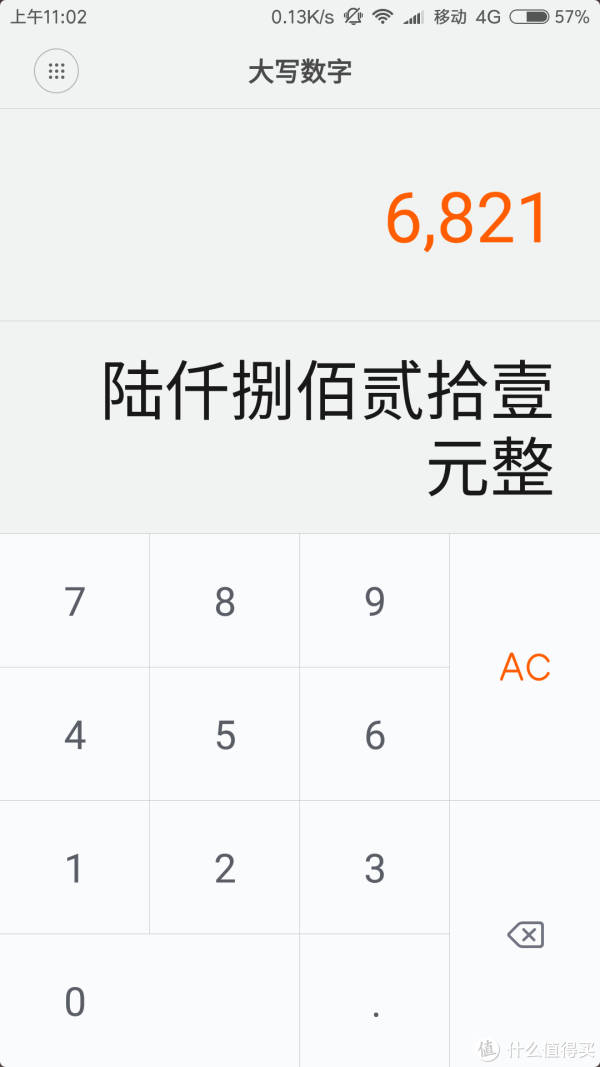The height and width of the screenshot is (1067, 600).
Task: Enter digit 2 on the keypad
Action: pos(224,868)
